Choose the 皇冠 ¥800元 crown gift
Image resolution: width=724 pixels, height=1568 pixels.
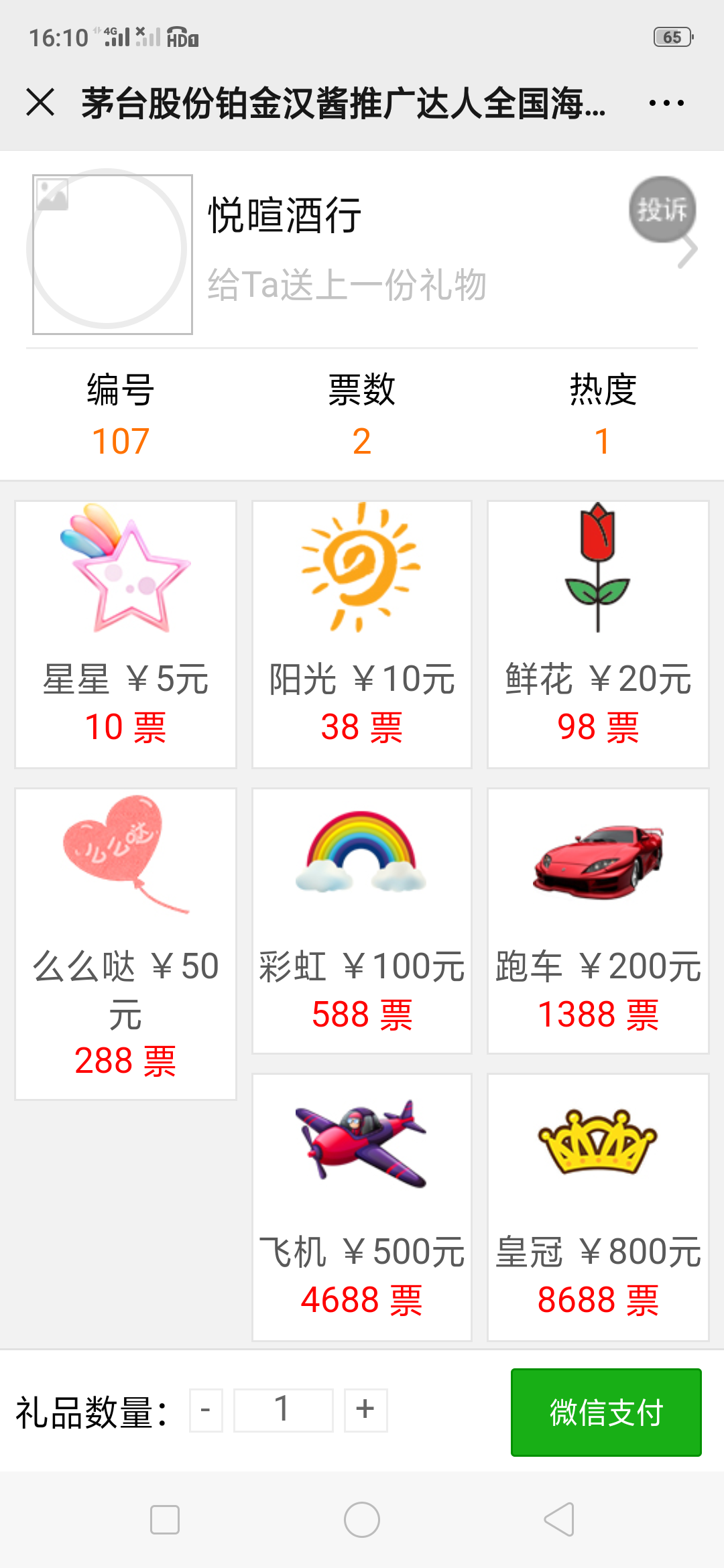pyautogui.click(x=598, y=1207)
